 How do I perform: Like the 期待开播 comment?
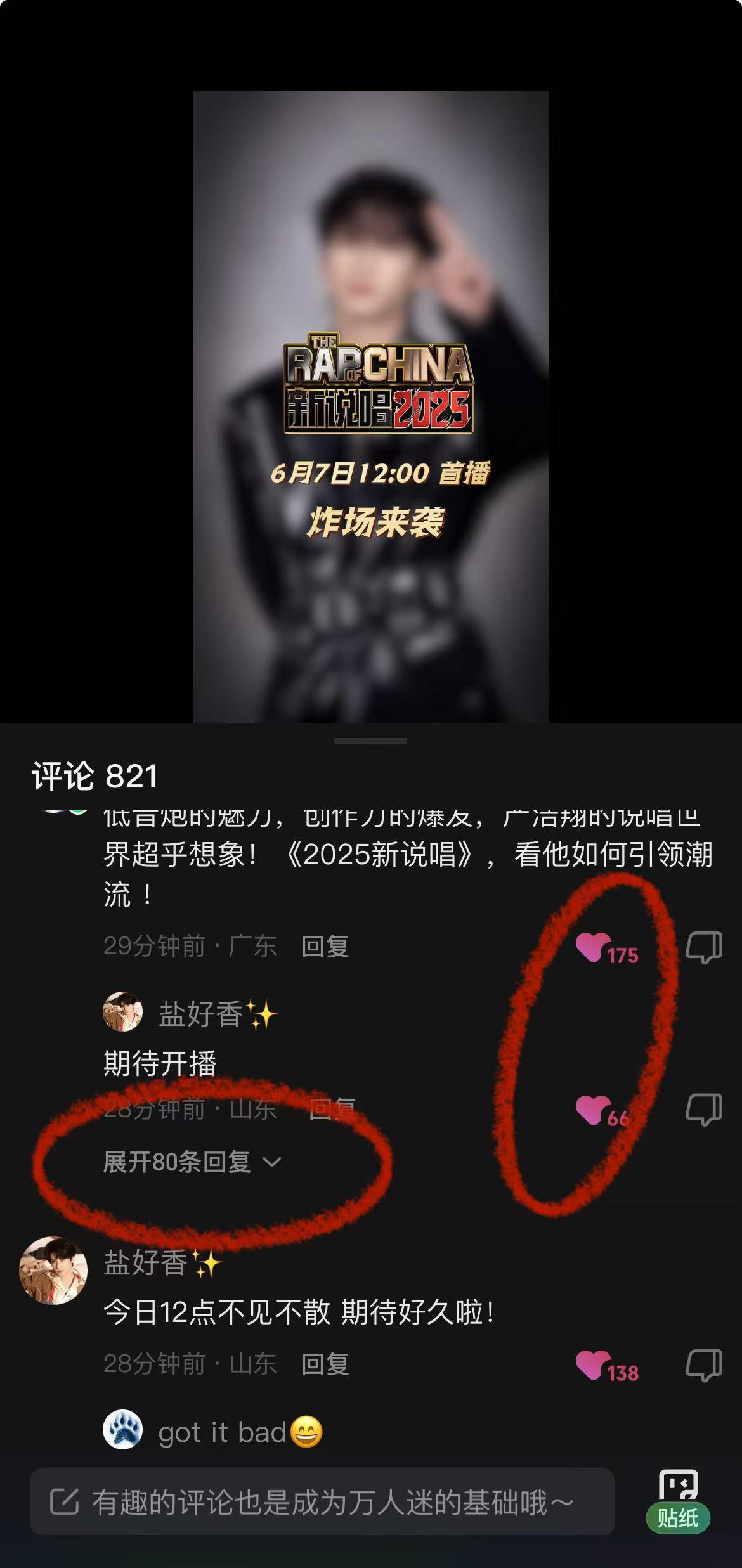[602, 1111]
